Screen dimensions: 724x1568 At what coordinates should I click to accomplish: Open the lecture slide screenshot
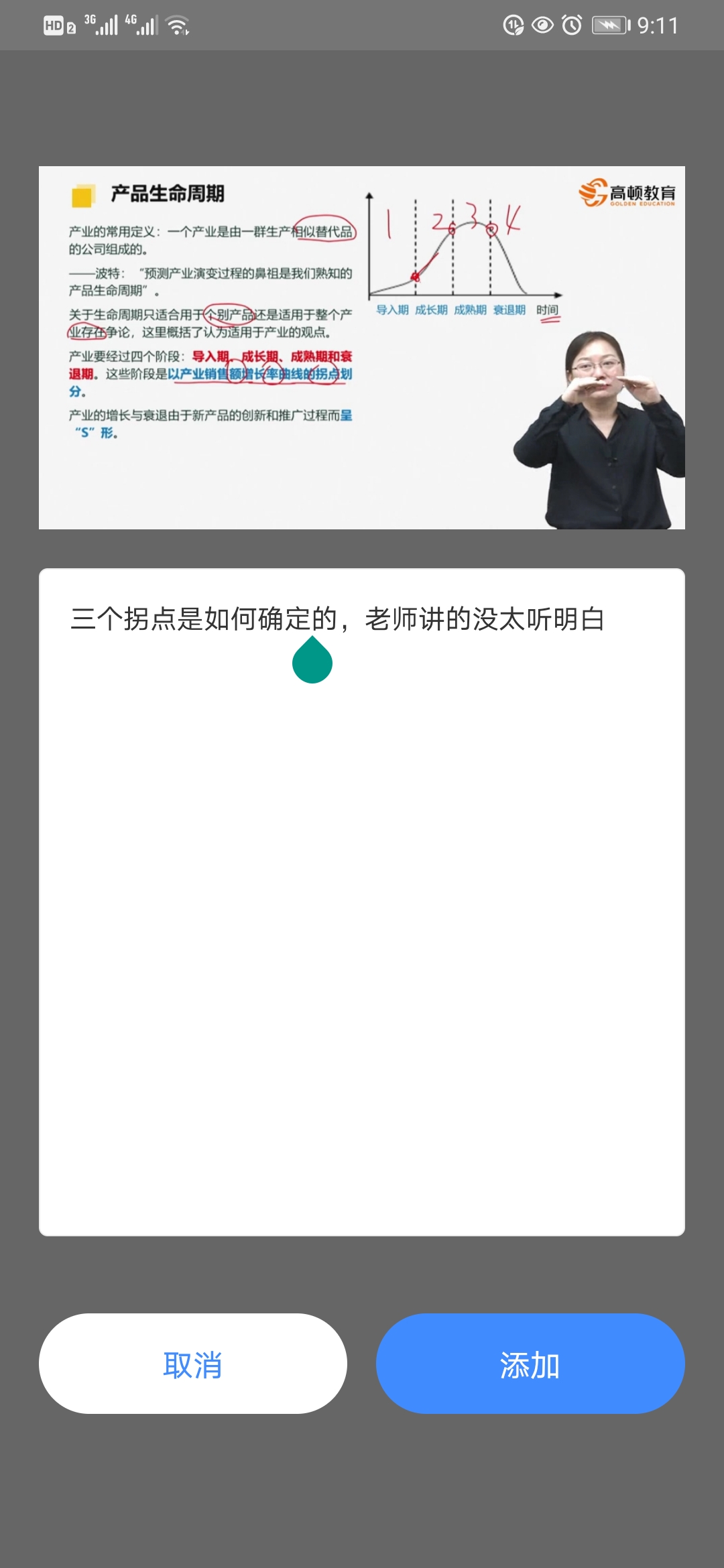(362, 347)
